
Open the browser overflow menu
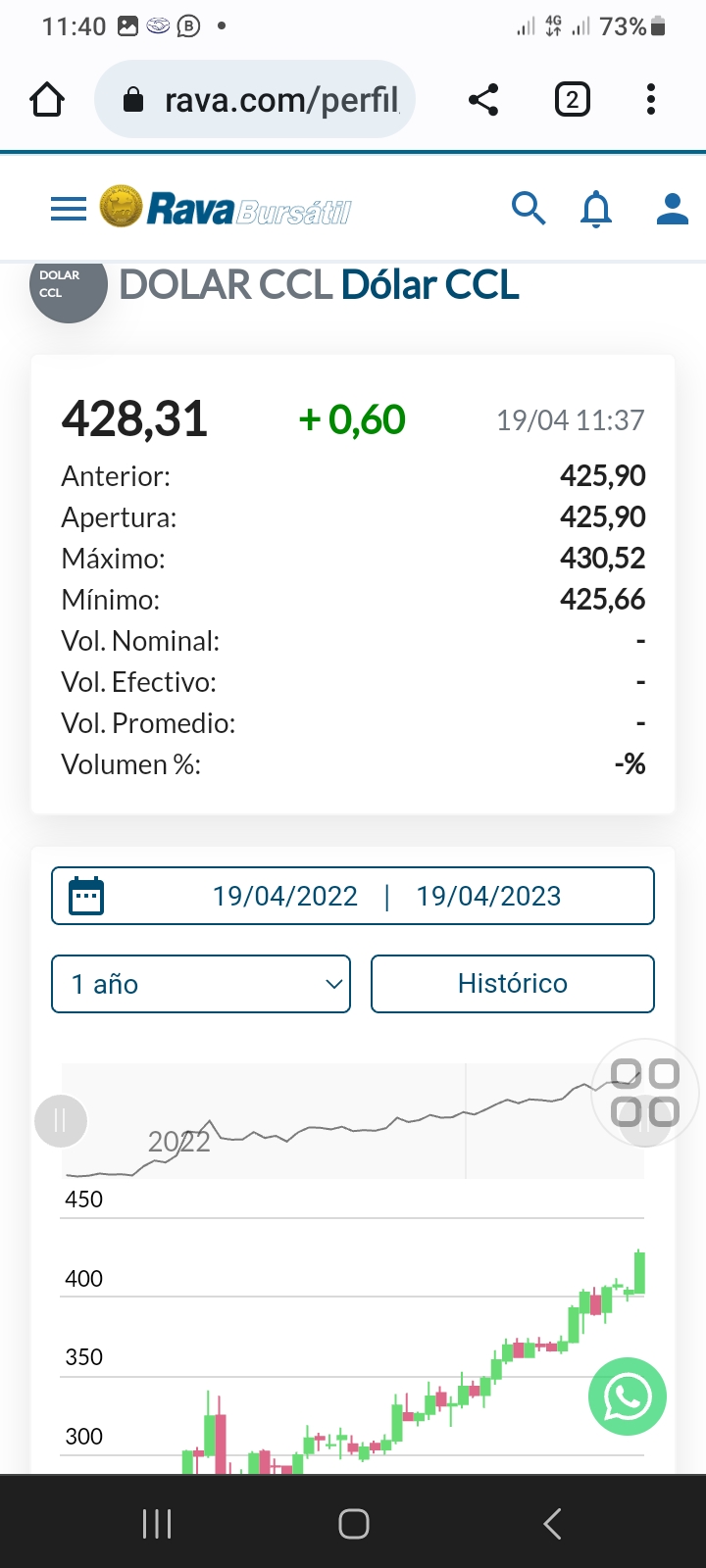click(651, 100)
